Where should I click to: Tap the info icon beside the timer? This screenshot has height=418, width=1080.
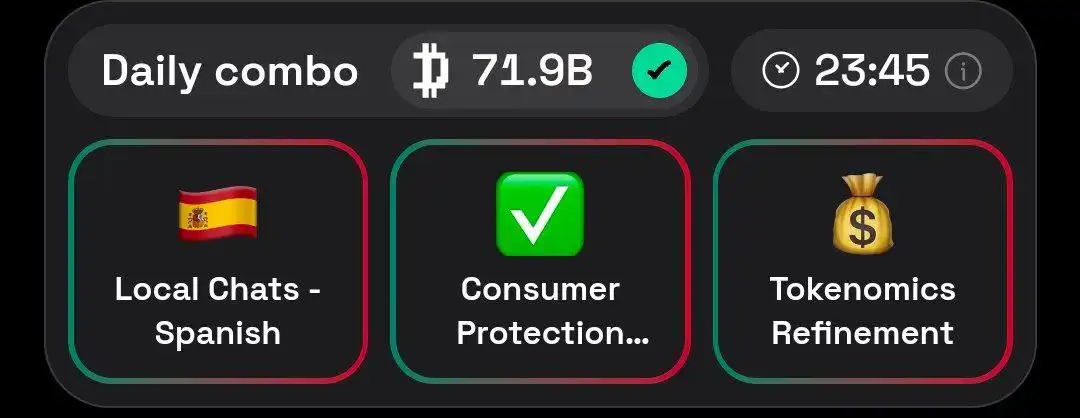[963, 72]
